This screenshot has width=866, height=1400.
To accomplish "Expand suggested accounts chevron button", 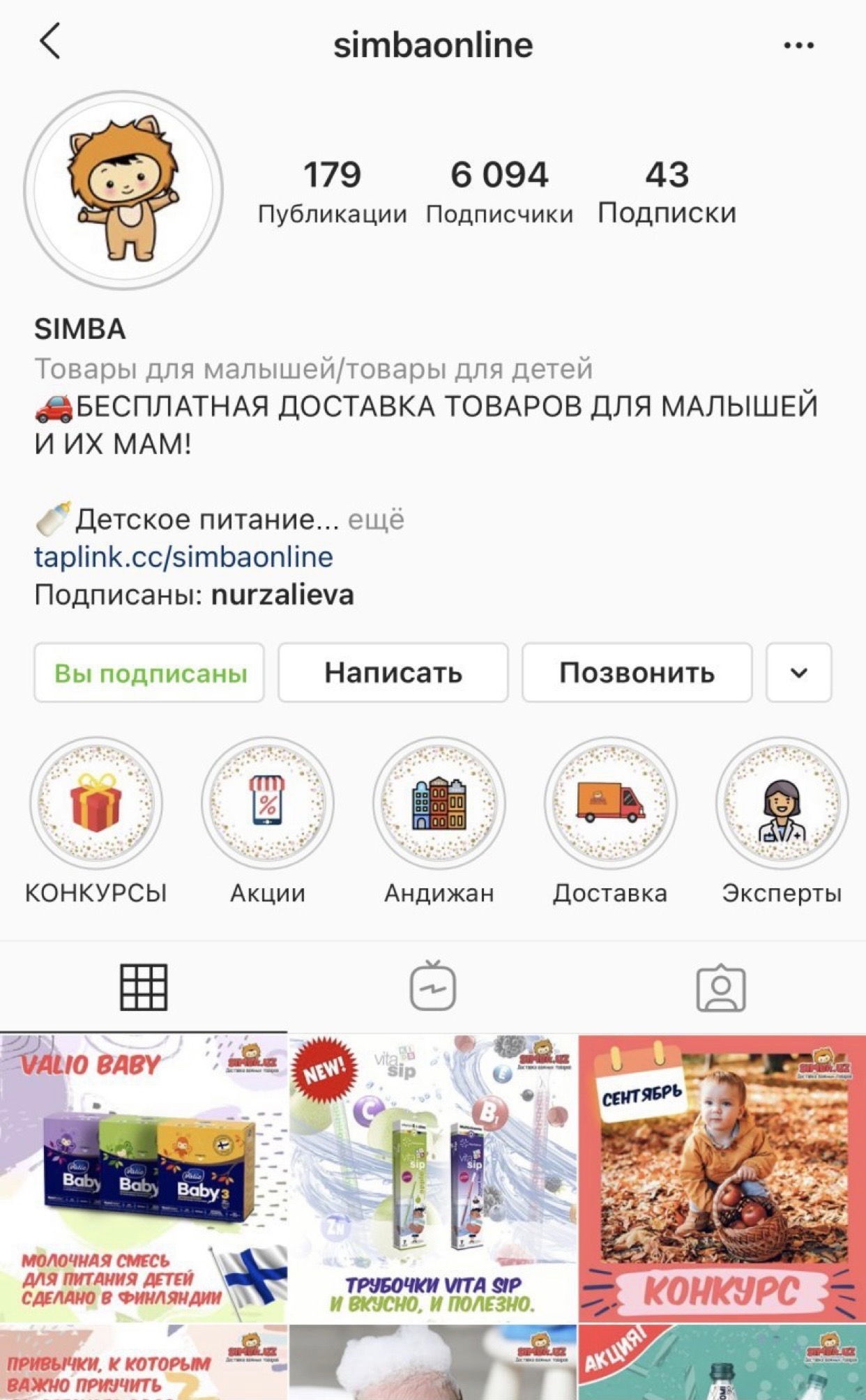I will [798, 673].
